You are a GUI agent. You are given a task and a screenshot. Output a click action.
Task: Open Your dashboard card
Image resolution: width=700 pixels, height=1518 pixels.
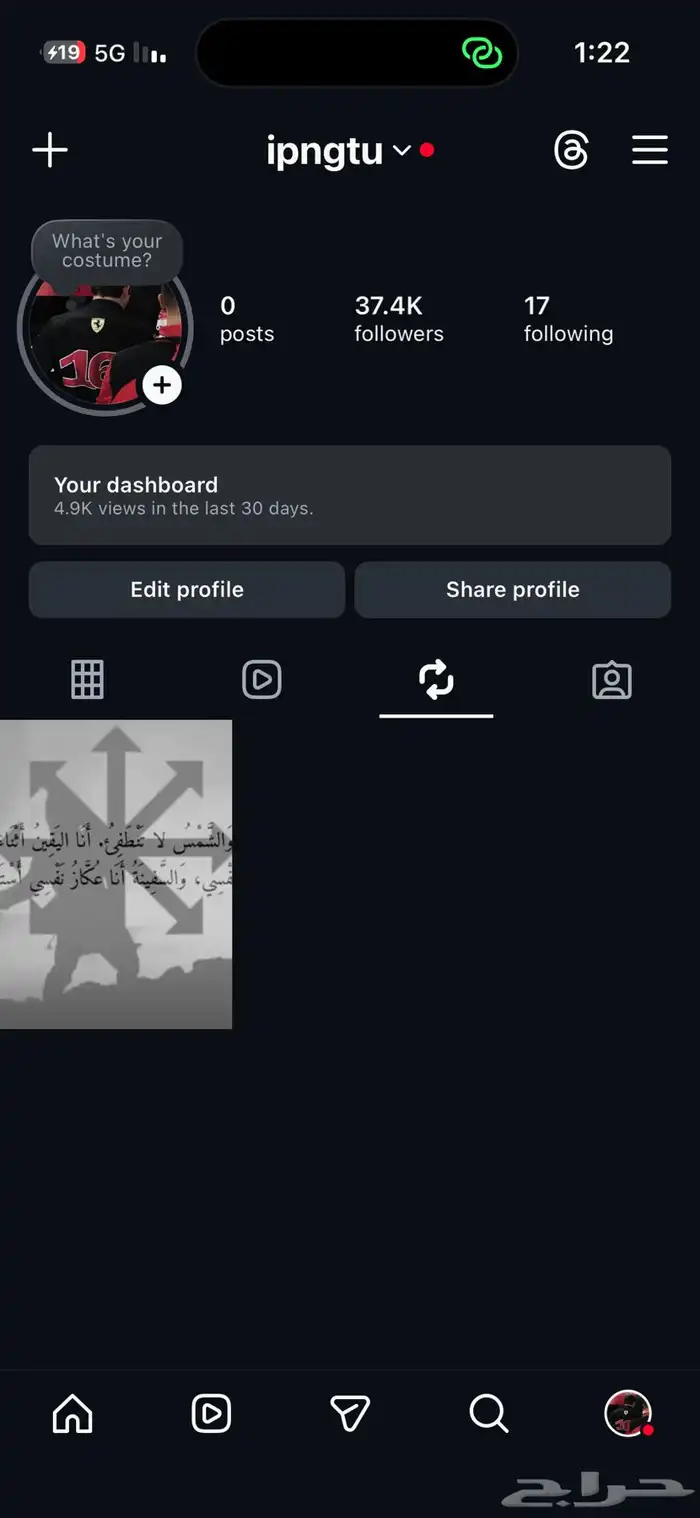tap(349, 495)
